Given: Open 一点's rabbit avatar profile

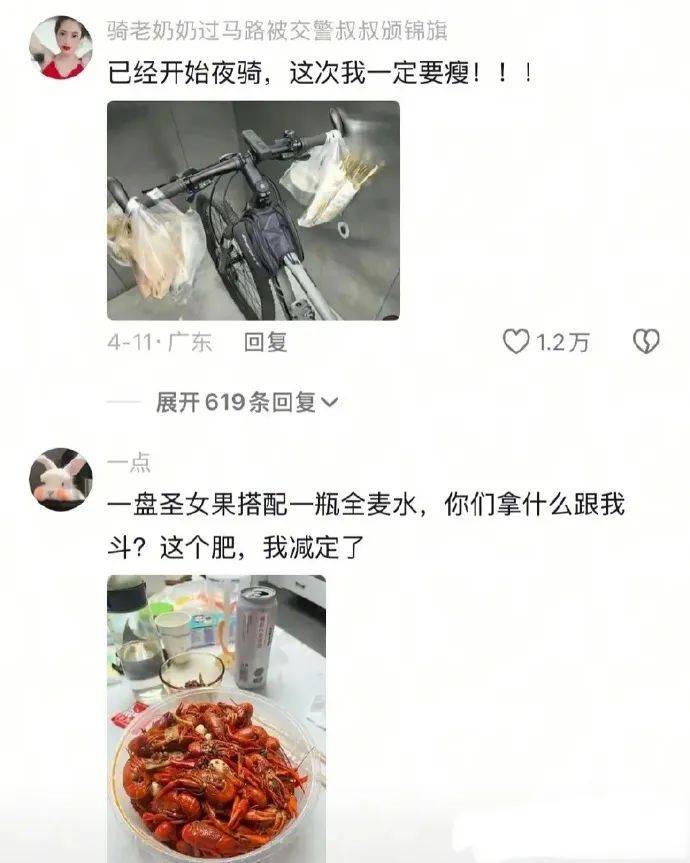Looking at the screenshot, I should coord(61,479).
